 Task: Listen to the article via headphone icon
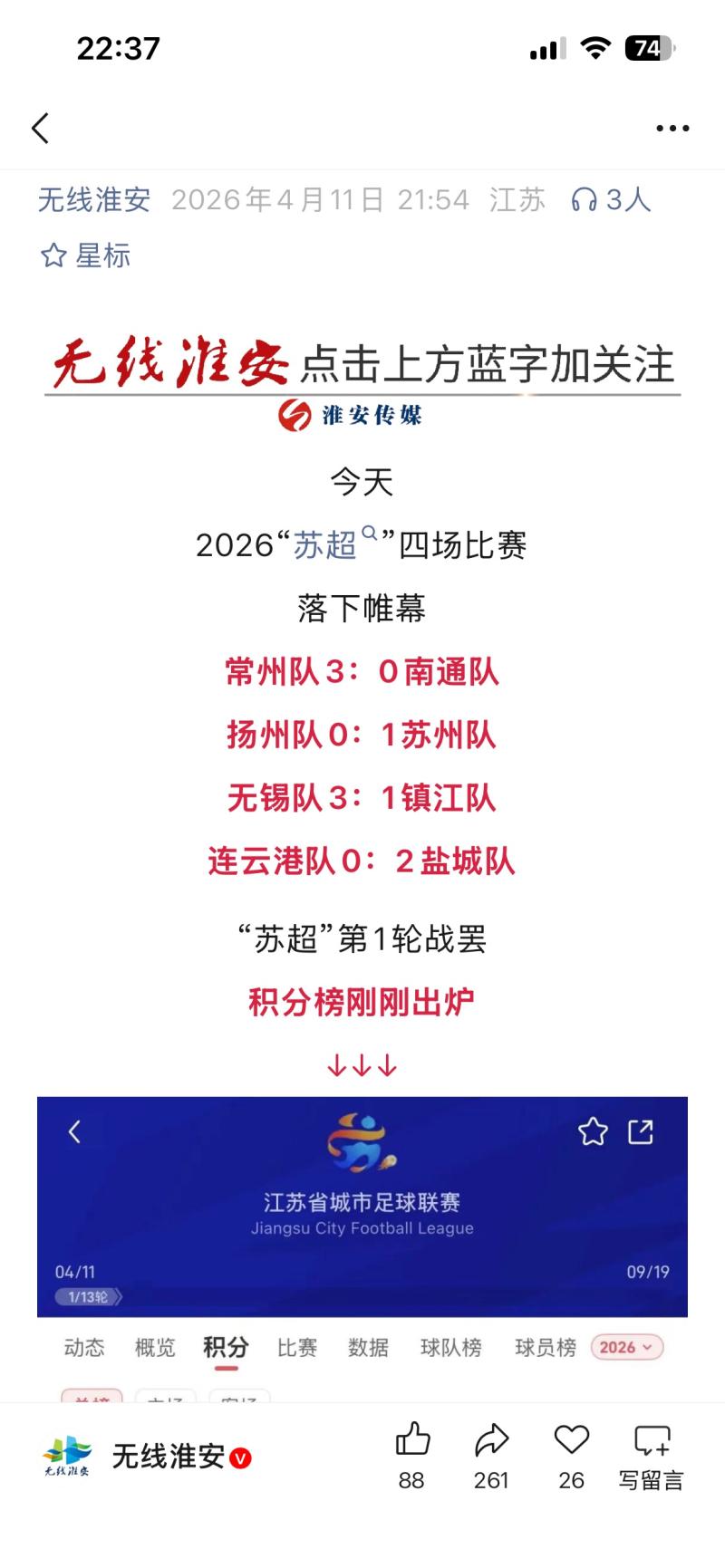tap(585, 199)
